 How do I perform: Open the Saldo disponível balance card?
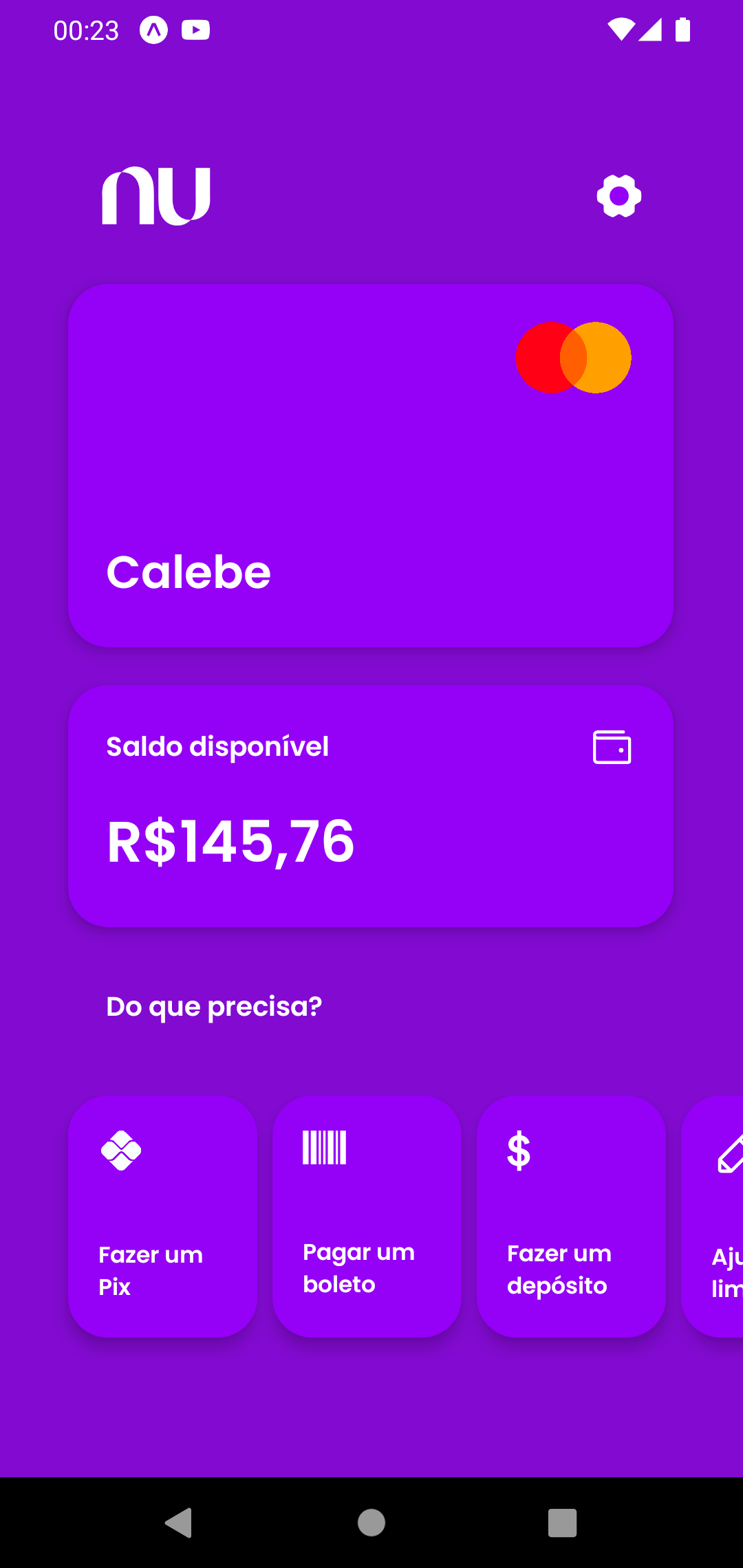(371, 806)
